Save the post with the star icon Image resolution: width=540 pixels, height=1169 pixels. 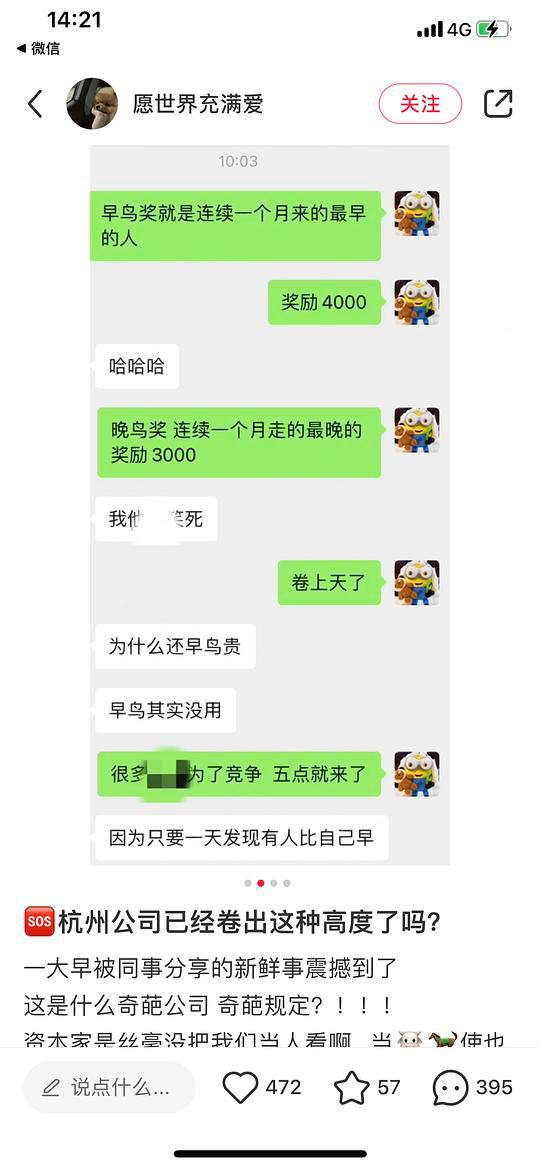[x=351, y=1088]
